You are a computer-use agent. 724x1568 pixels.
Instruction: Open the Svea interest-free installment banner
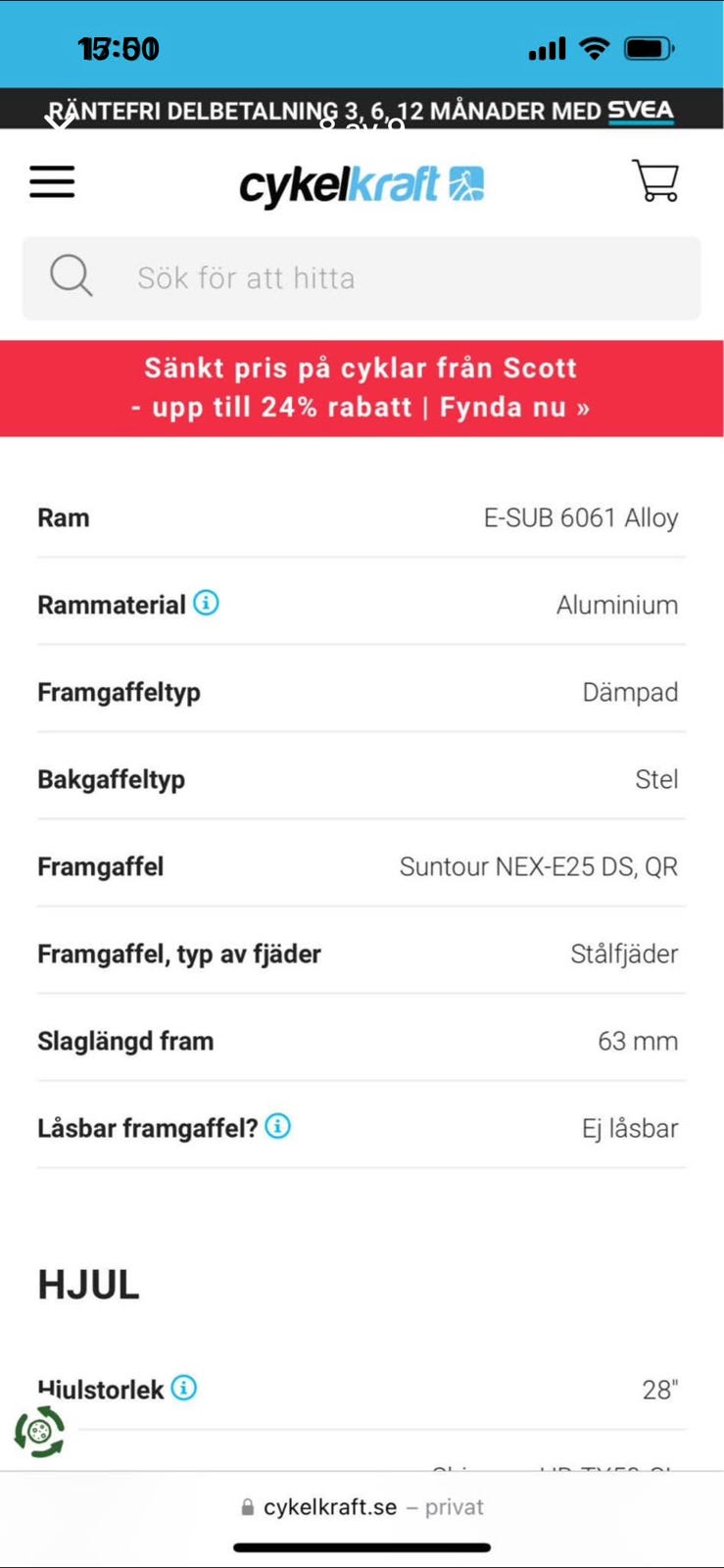pos(362,110)
